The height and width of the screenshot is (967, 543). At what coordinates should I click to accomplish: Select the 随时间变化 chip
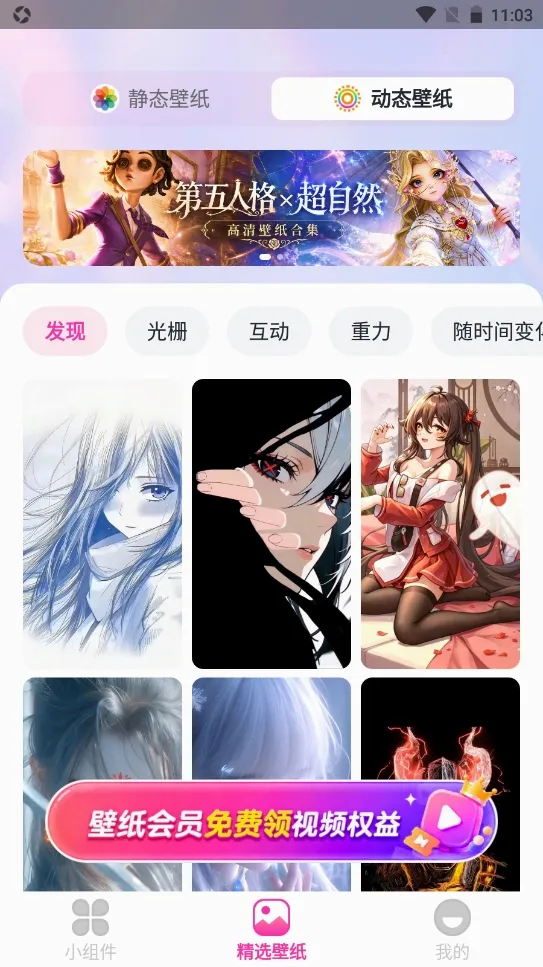[x=487, y=332]
